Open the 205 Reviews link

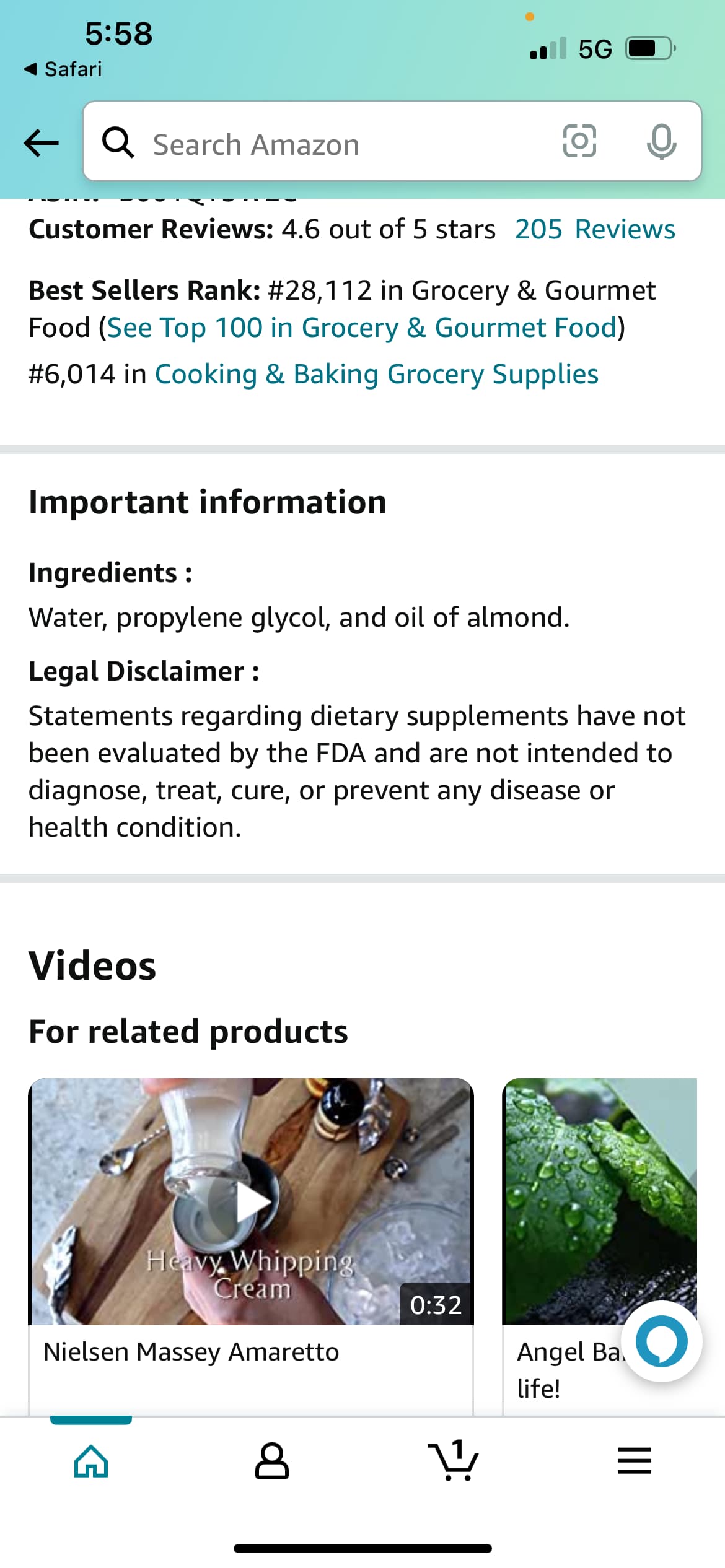tap(594, 229)
